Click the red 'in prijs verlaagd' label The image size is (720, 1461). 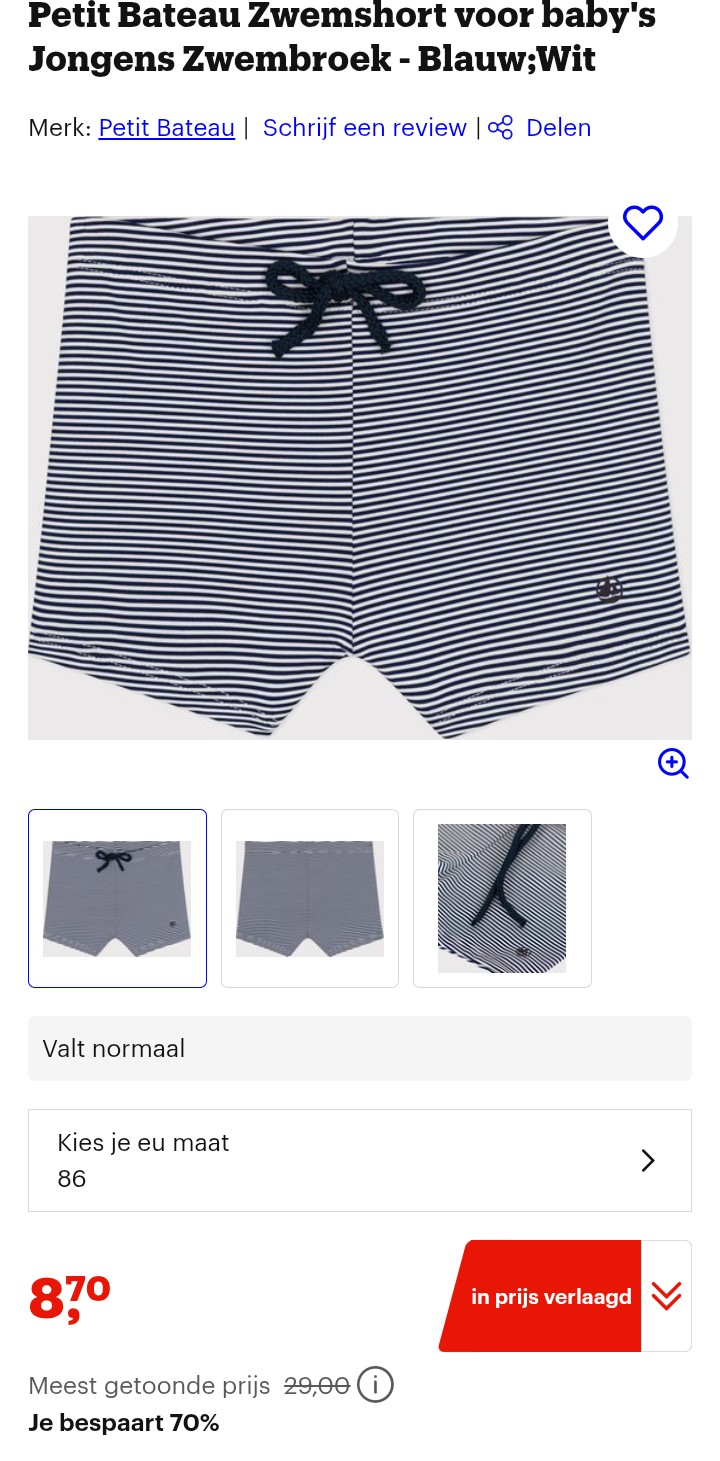pos(551,1296)
